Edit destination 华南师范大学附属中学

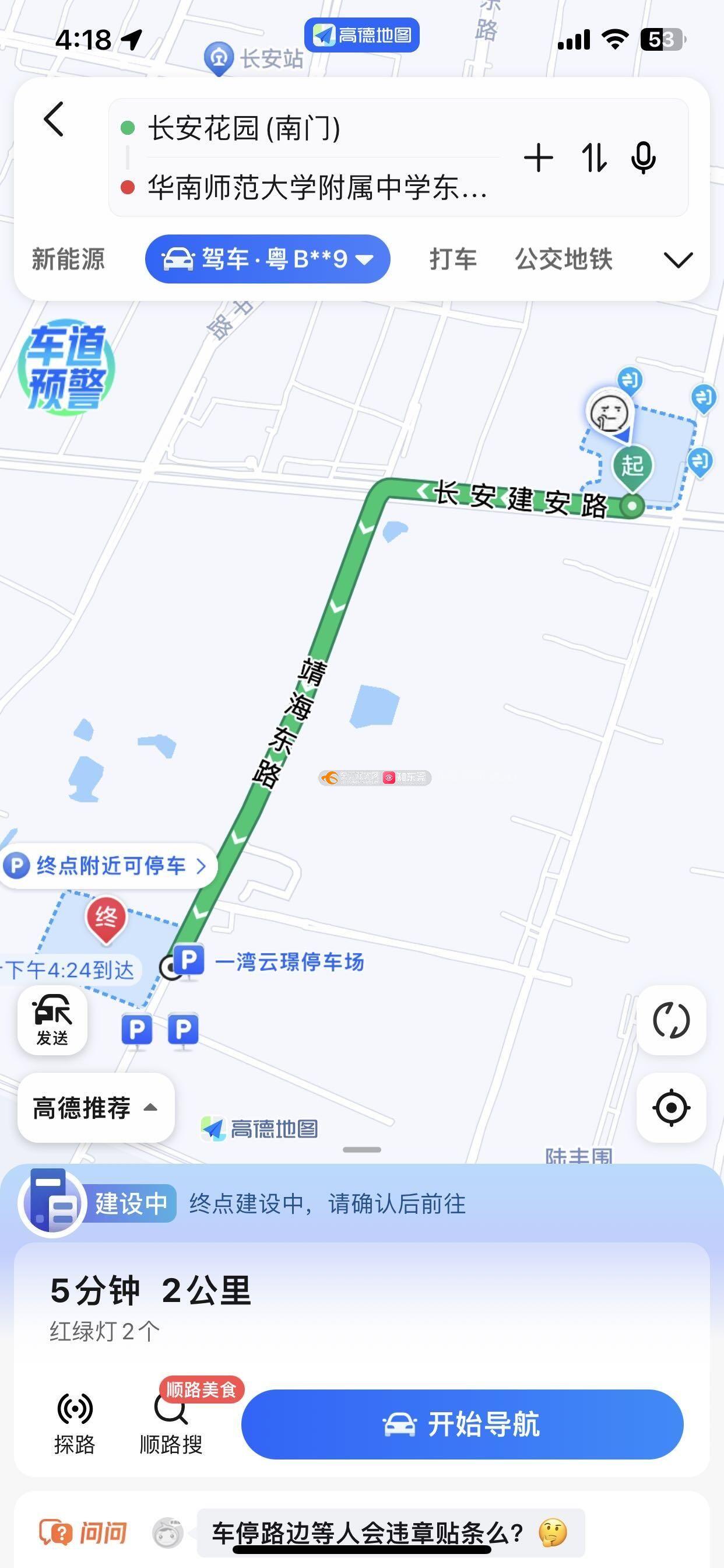317,187
